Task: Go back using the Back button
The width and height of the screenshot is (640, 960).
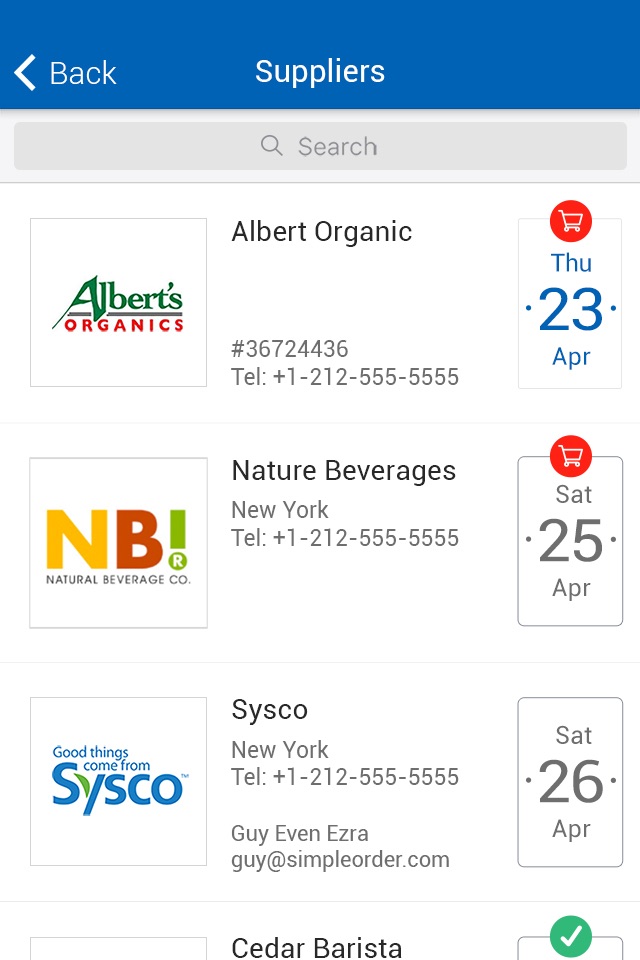Action: click(66, 73)
